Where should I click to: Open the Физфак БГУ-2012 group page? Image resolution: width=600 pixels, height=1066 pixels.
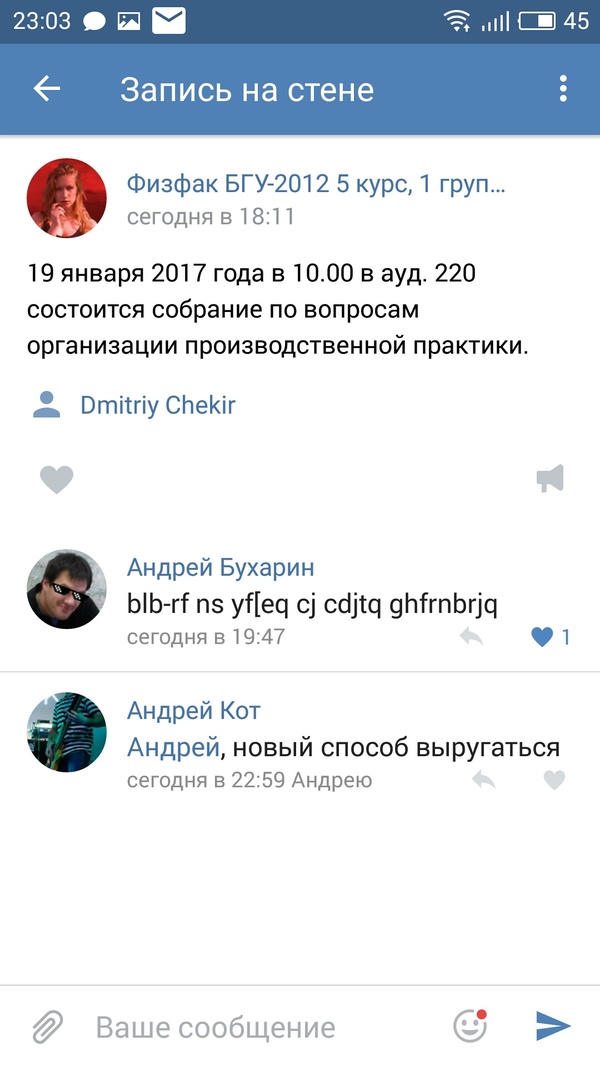(315, 184)
